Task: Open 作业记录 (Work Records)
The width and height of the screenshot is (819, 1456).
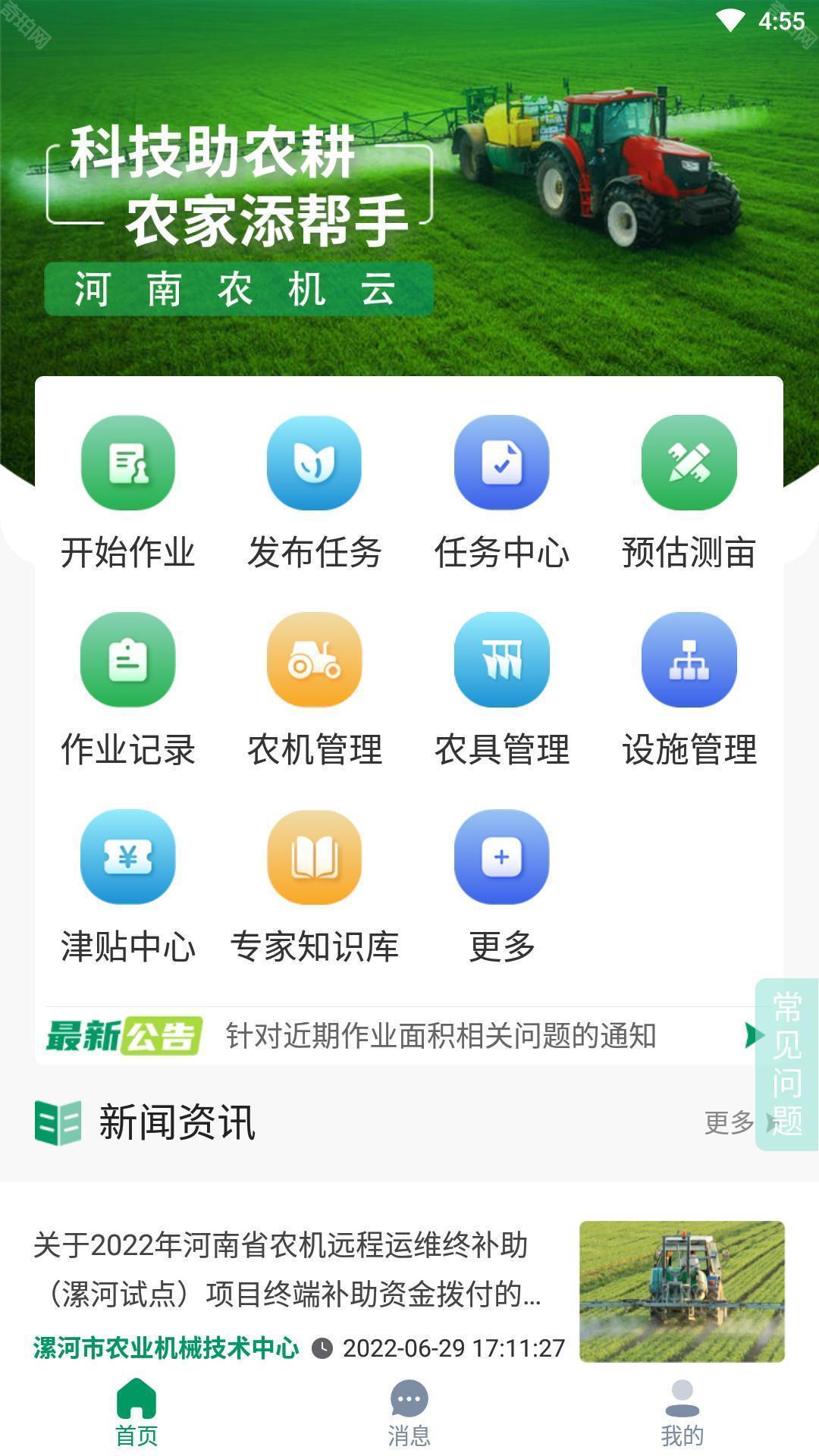Action: (x=127, y=661)
